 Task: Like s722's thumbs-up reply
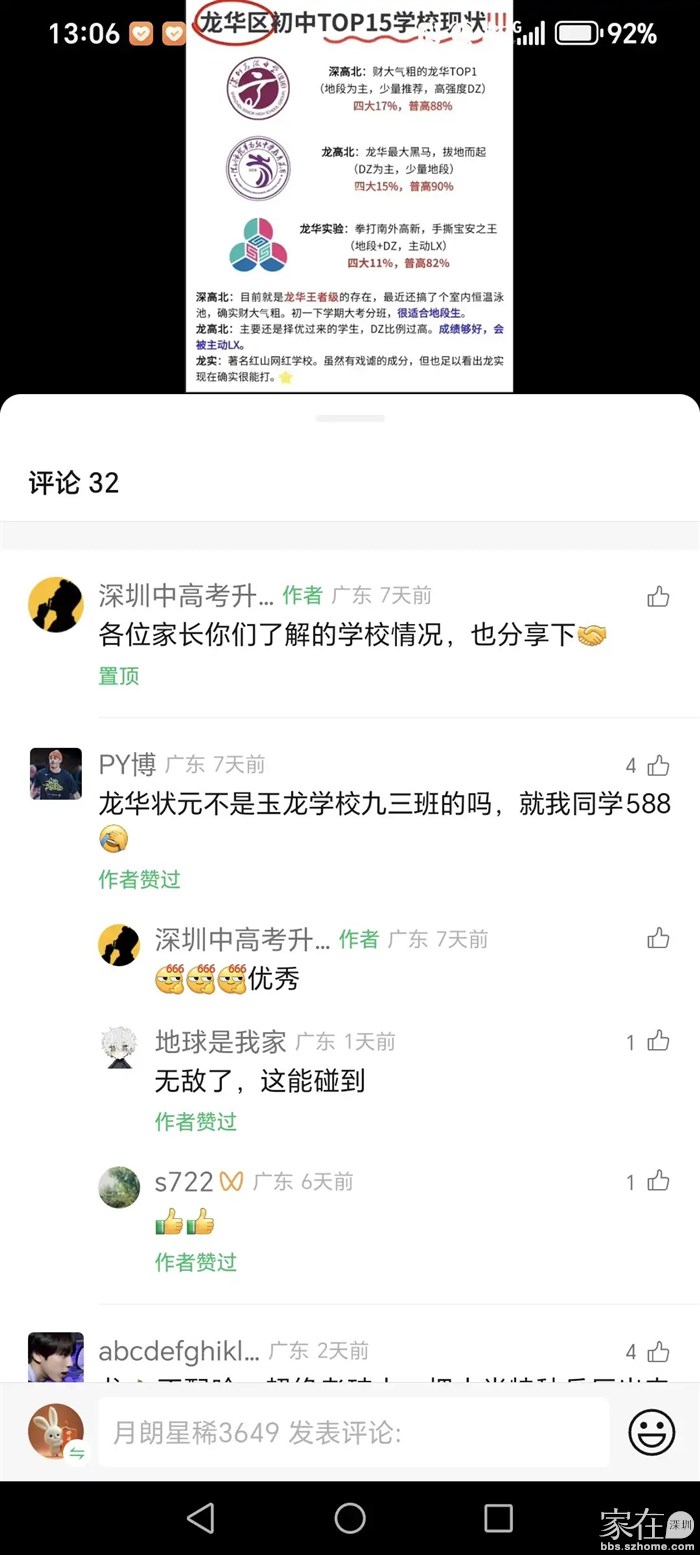[658, 1182]
